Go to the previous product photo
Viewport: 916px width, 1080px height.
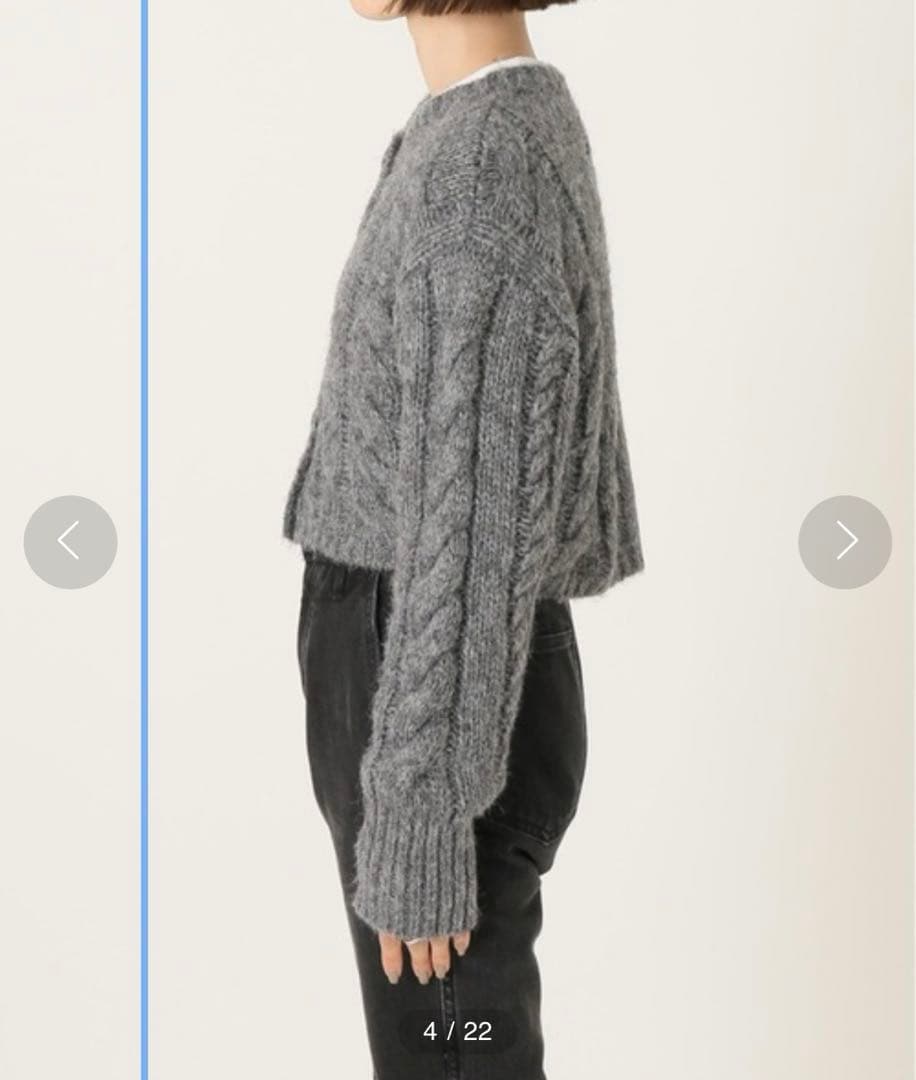pyautogui.click(x=70, y=542)
